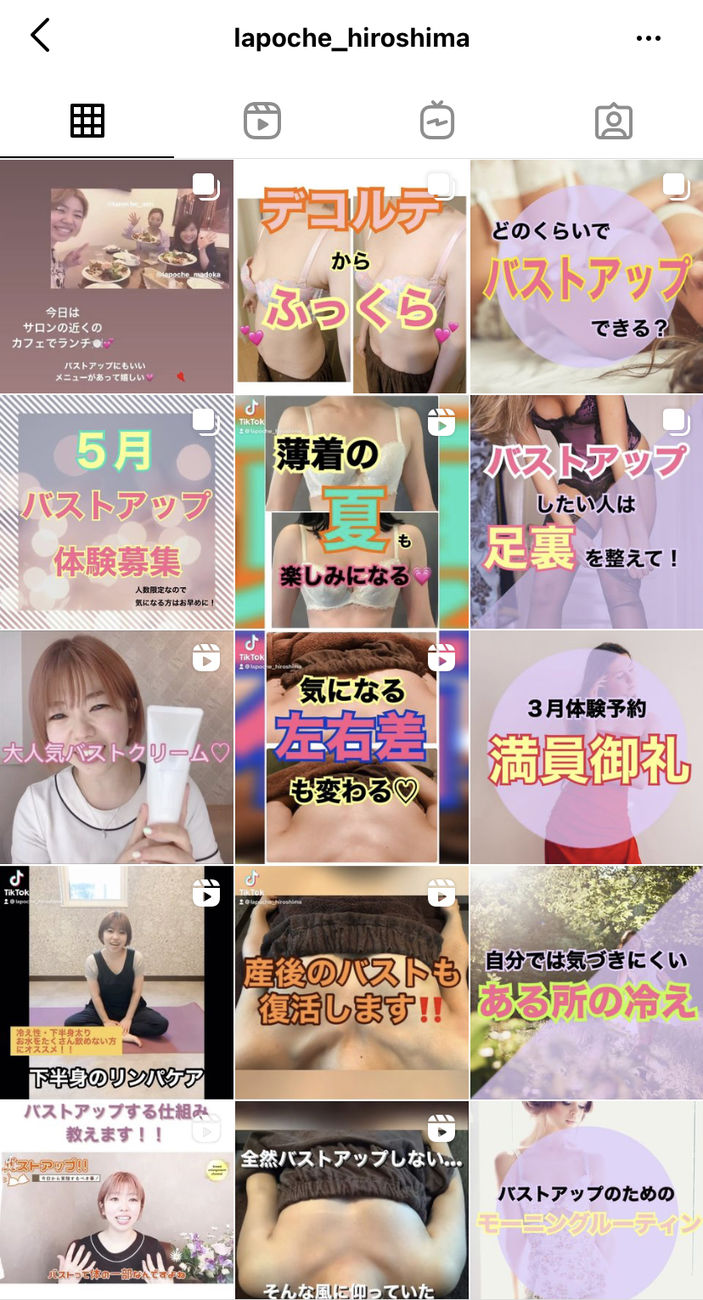703x1300 pixels.
Task: Open the 足裏を整えて post
Action: pos(587,512)
